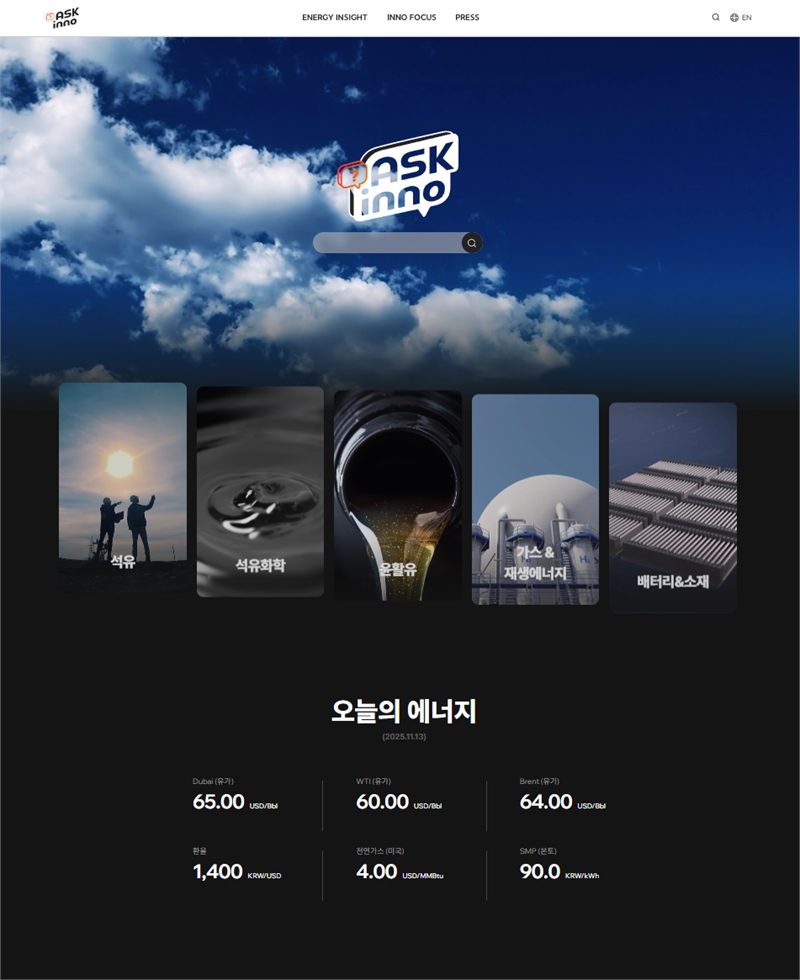
Task: Tap the ASK inno logo in header
Action: click(x=62, y=17)
